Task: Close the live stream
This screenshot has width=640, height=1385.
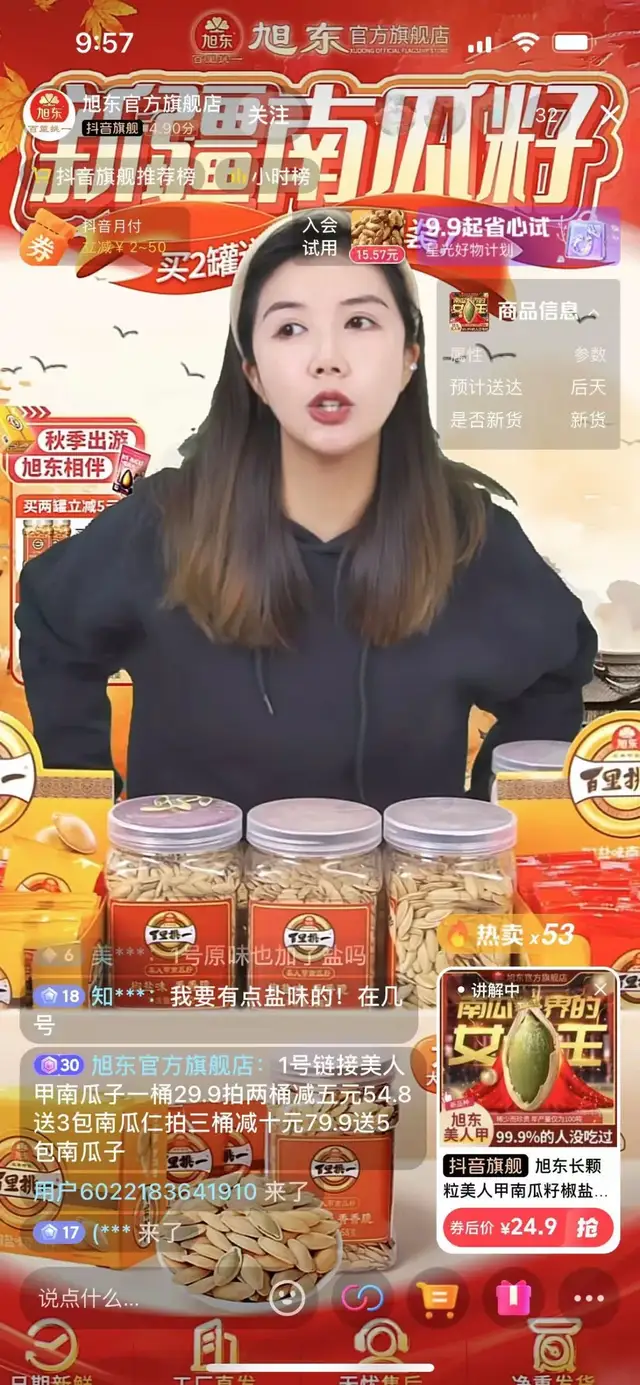Action: pos(610,113)
